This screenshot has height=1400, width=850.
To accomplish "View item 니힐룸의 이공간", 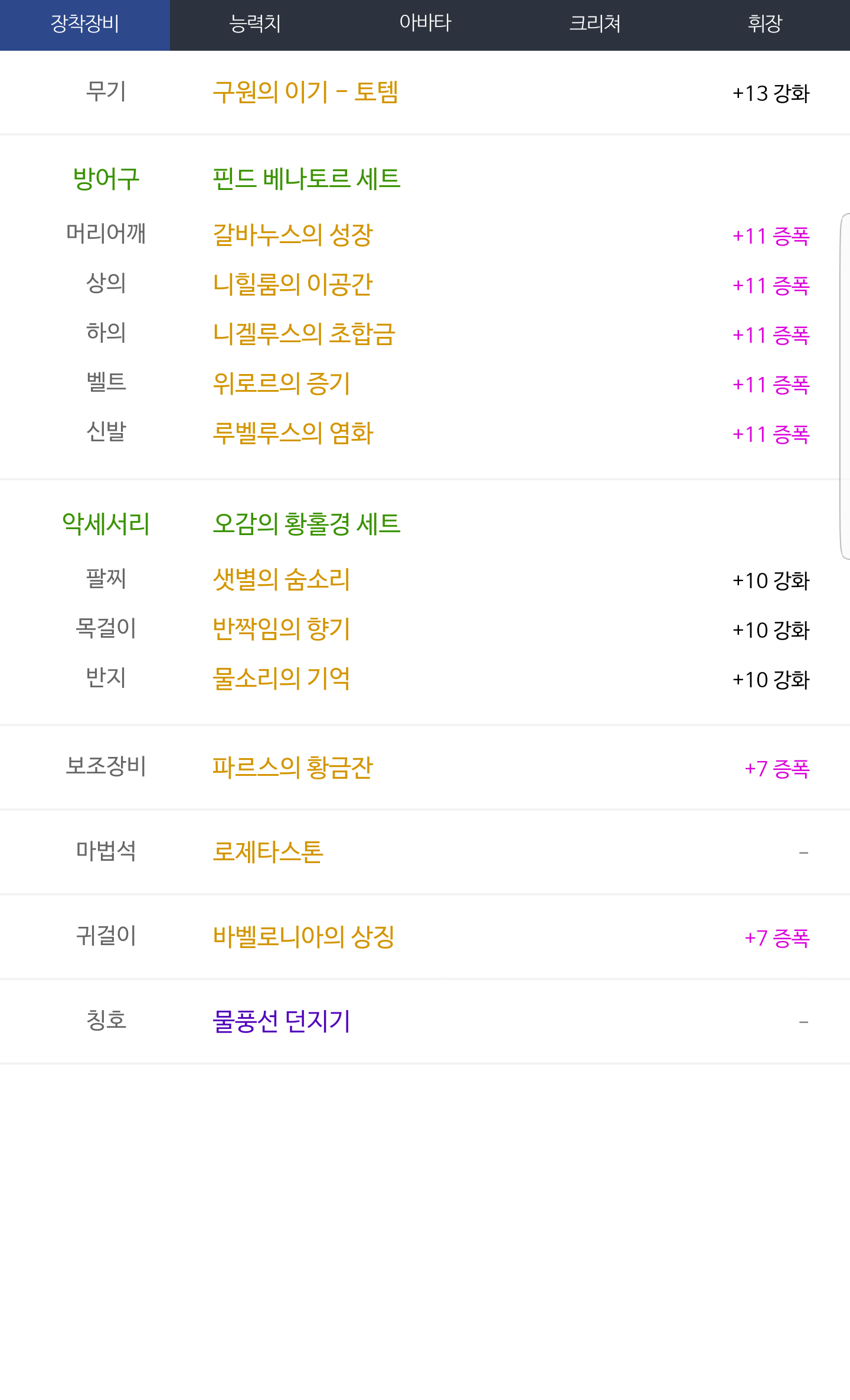I will coord(293,284).
